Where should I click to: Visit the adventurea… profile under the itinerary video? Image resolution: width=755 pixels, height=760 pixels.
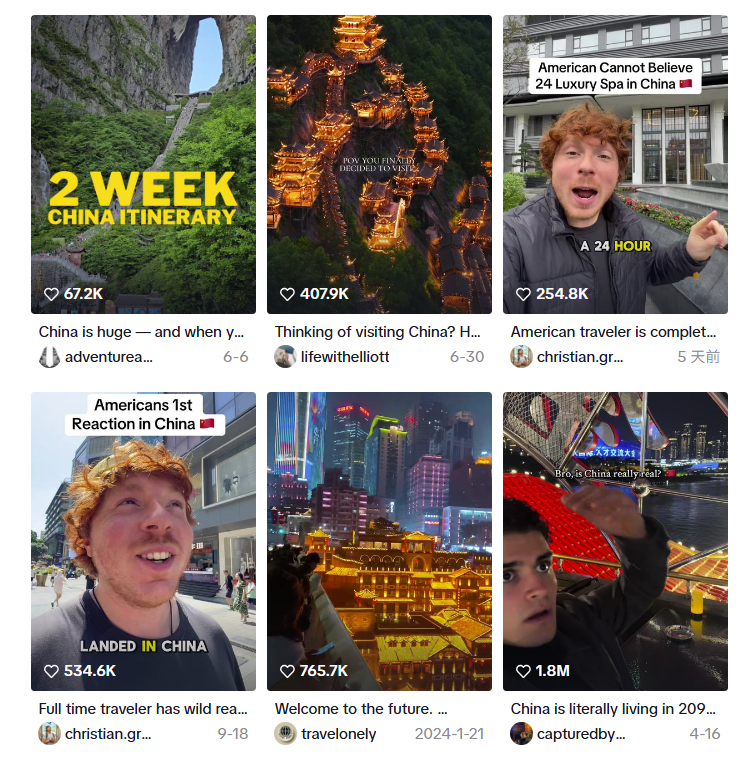click(108, 357)
